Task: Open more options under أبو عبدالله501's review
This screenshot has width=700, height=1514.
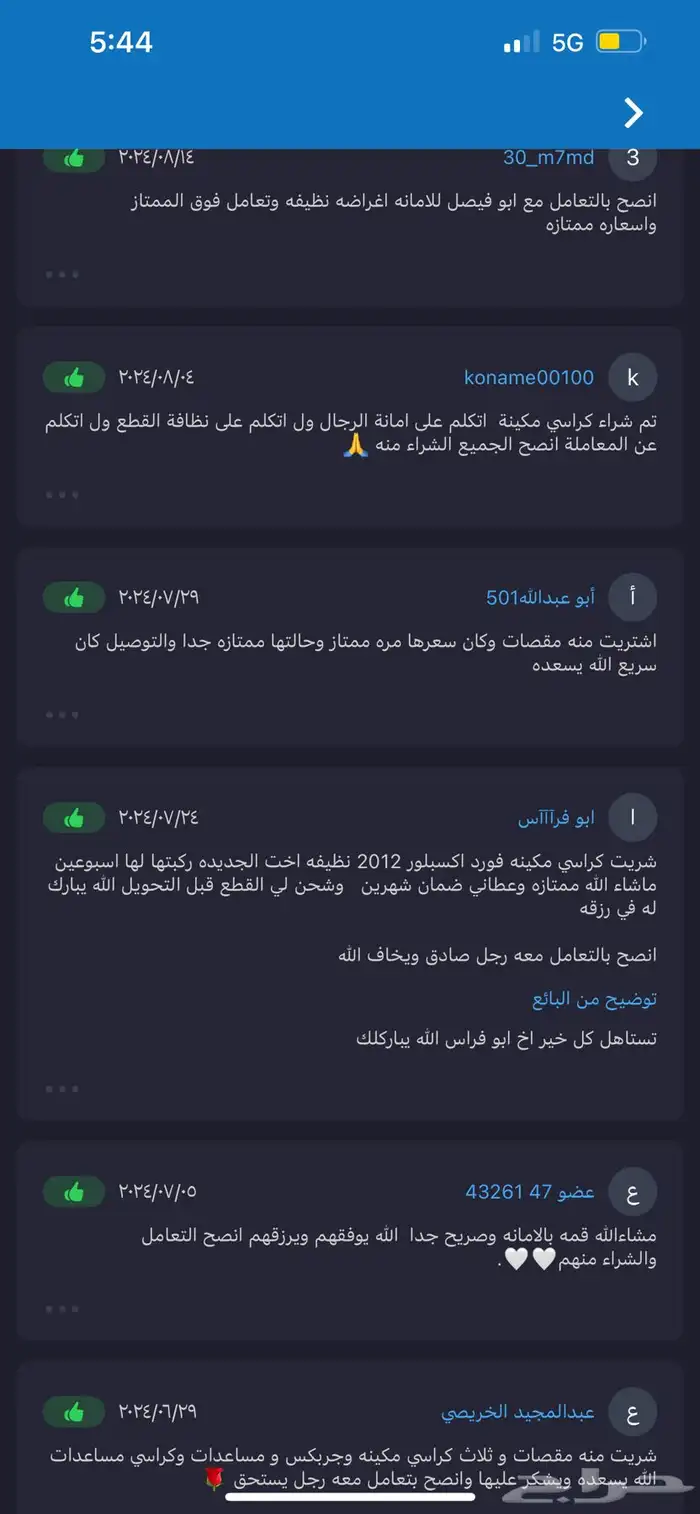Action: (62, 714)
